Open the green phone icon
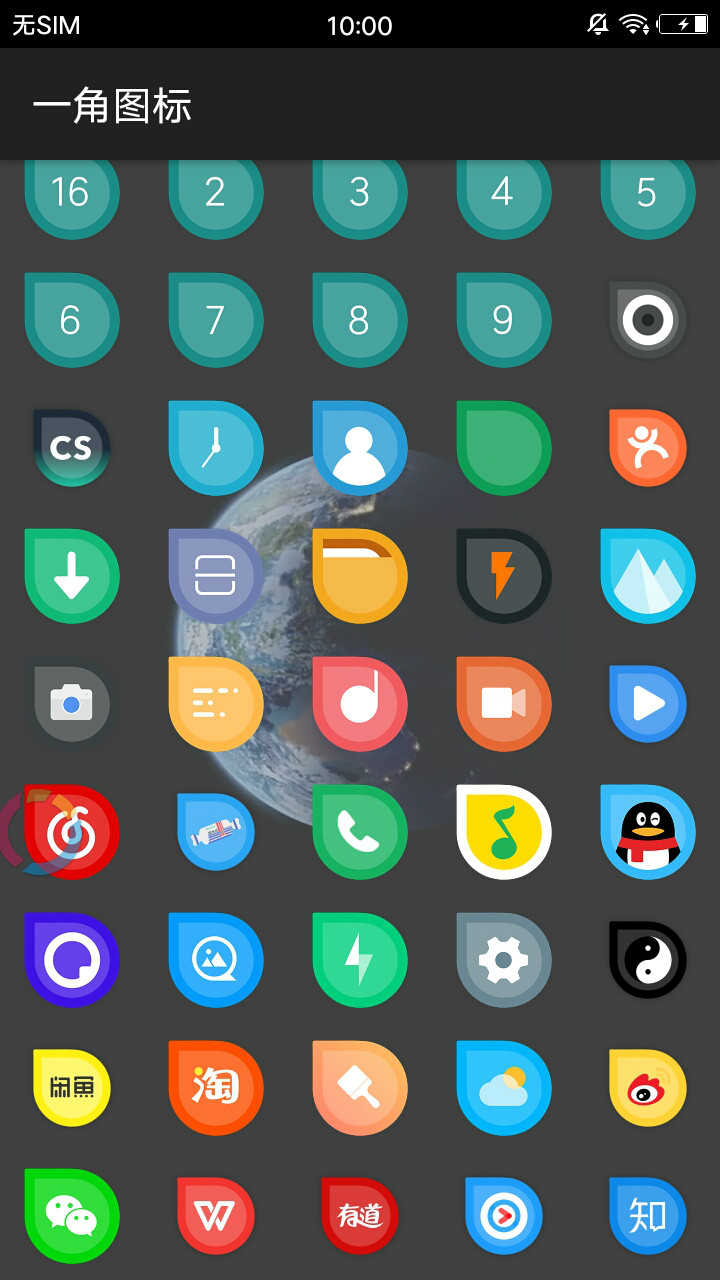 point(360,832)
